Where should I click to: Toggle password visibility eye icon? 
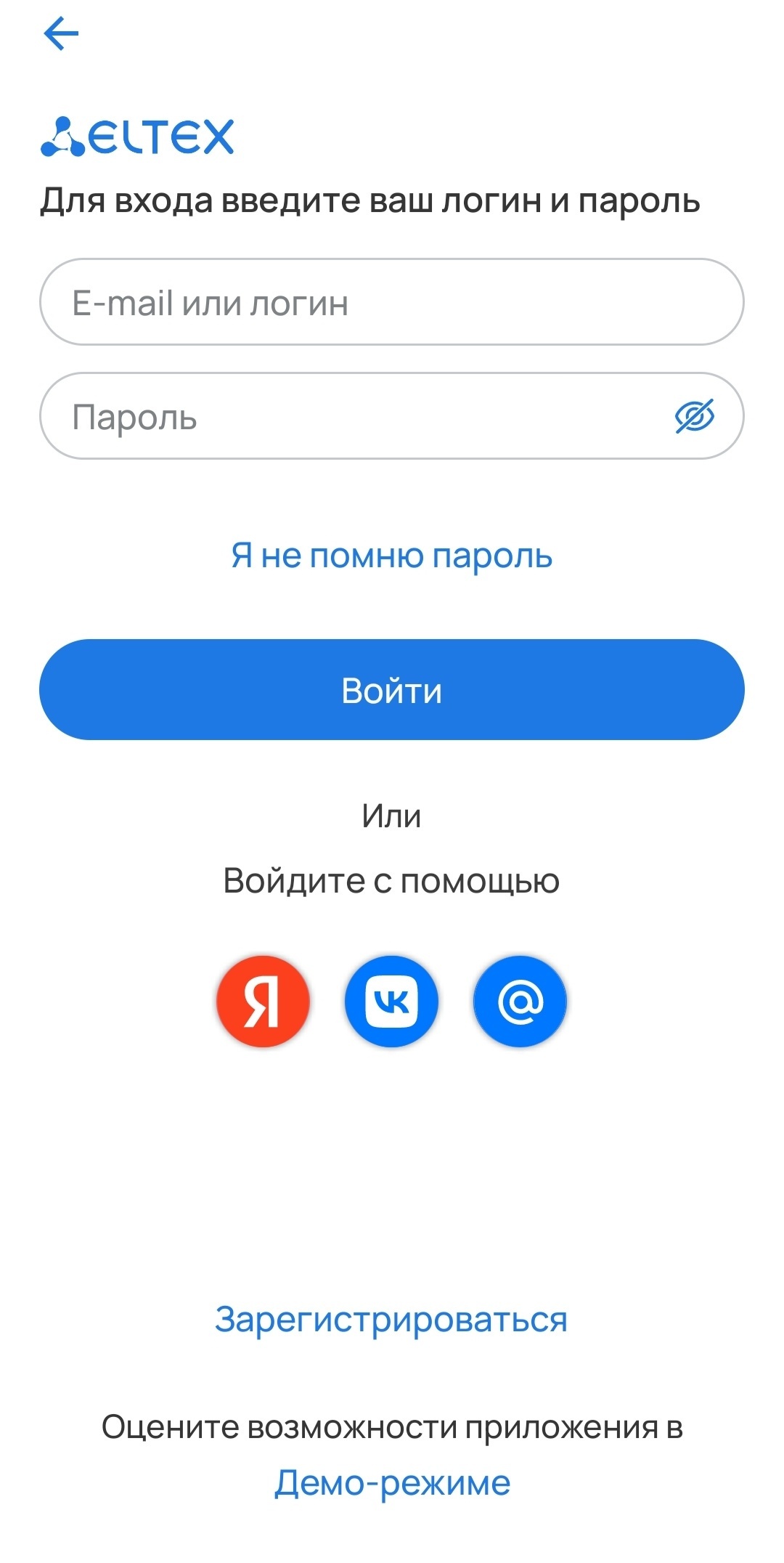click(694, 416)
